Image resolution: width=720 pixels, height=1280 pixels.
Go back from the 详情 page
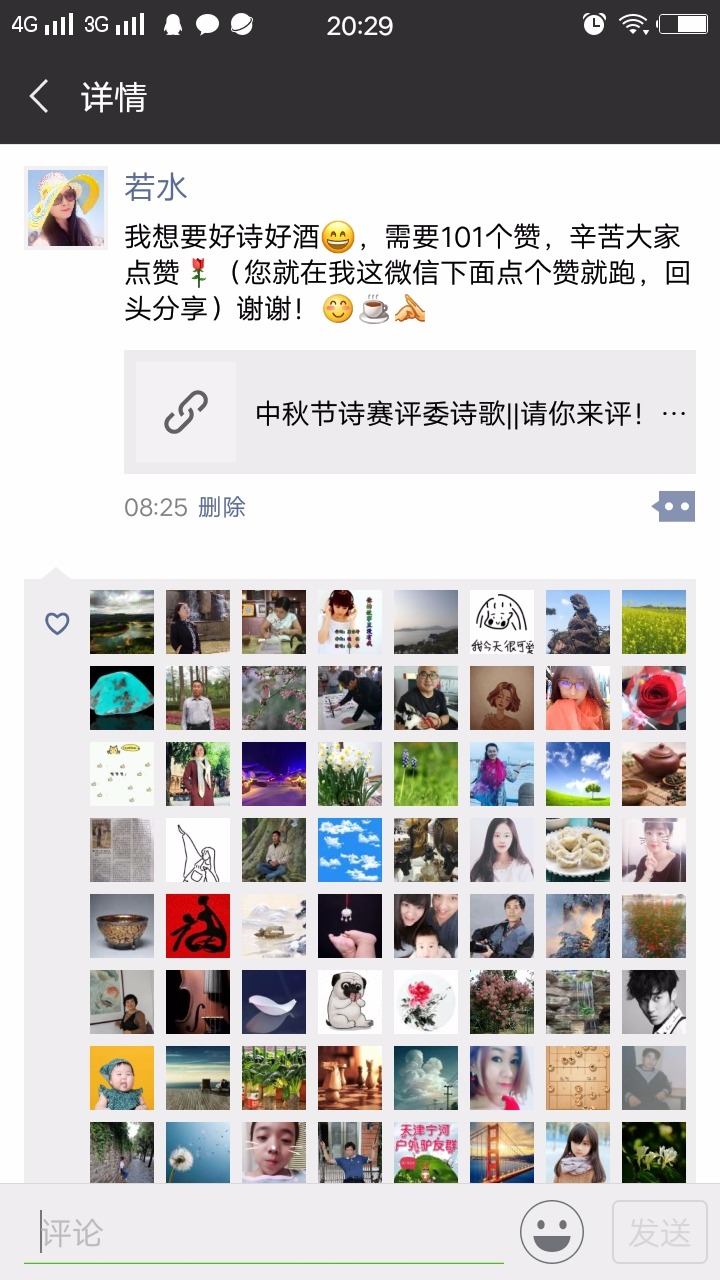pos(39,97)
